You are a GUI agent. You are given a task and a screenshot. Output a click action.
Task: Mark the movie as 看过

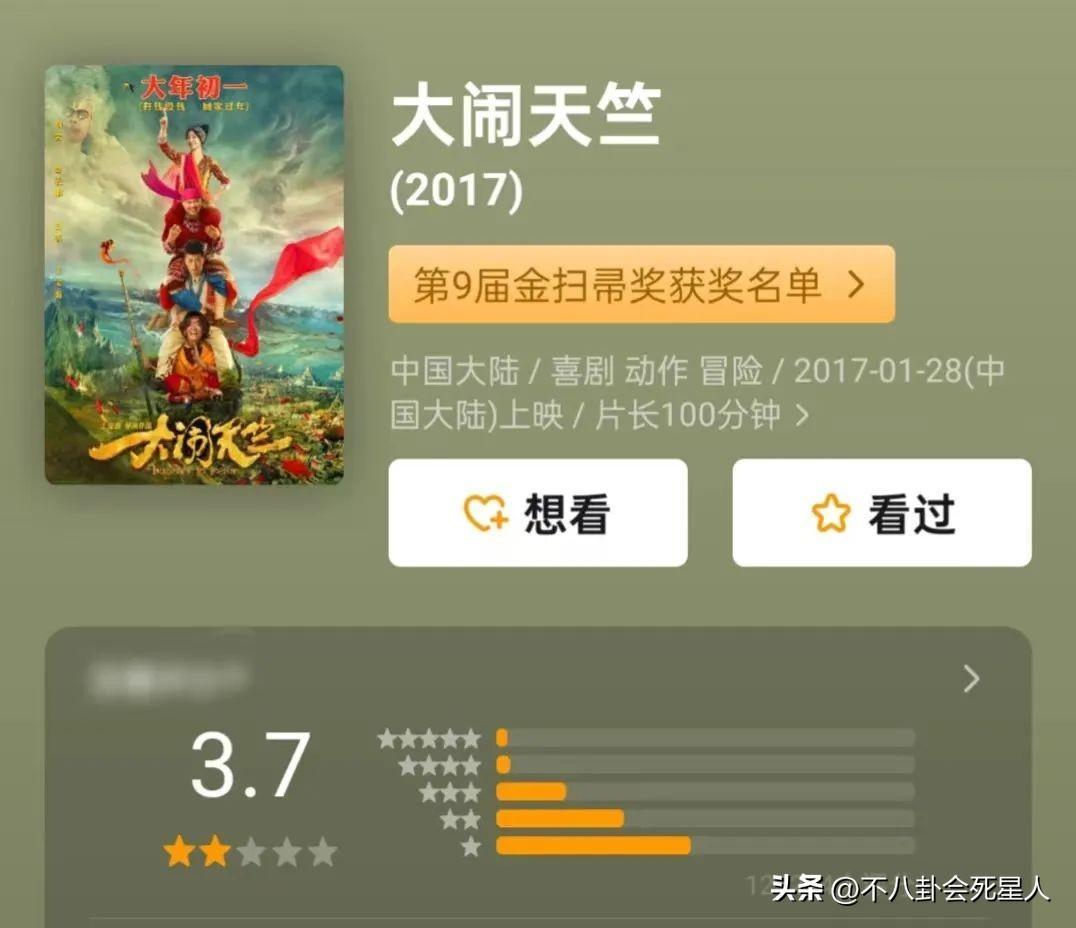[881, 513]
